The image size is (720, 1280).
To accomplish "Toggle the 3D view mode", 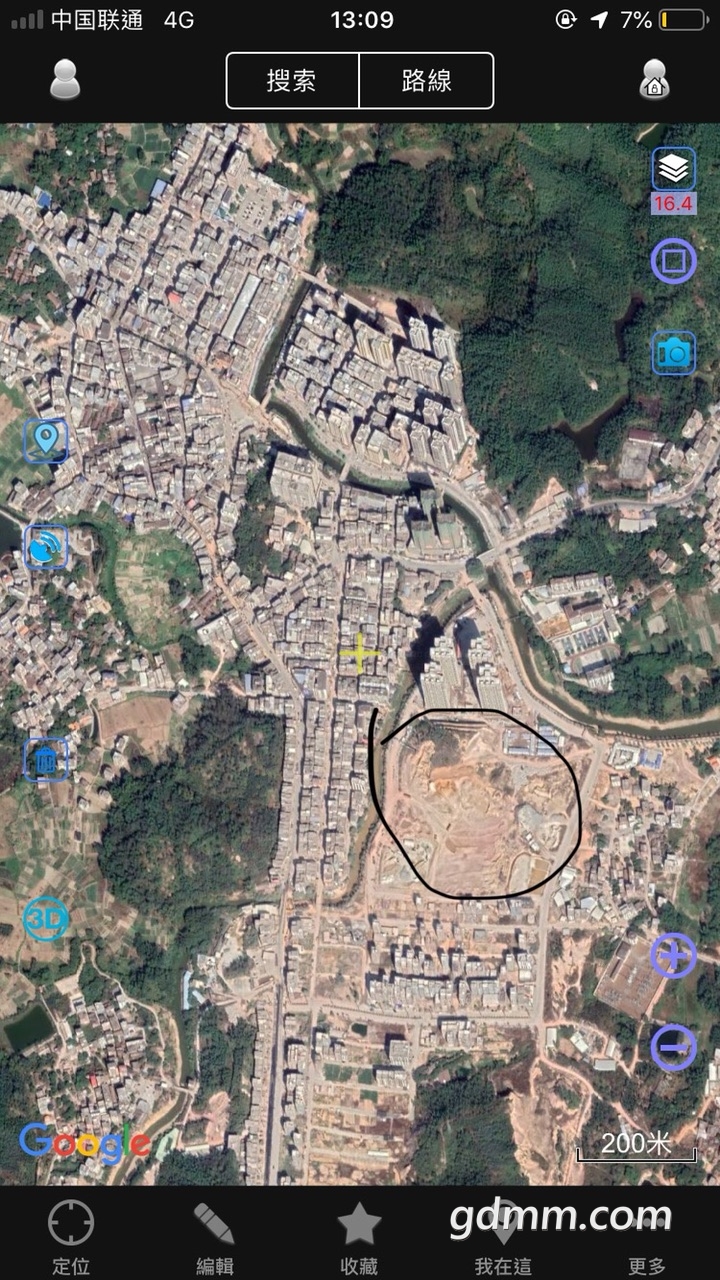I will point(45,919).
